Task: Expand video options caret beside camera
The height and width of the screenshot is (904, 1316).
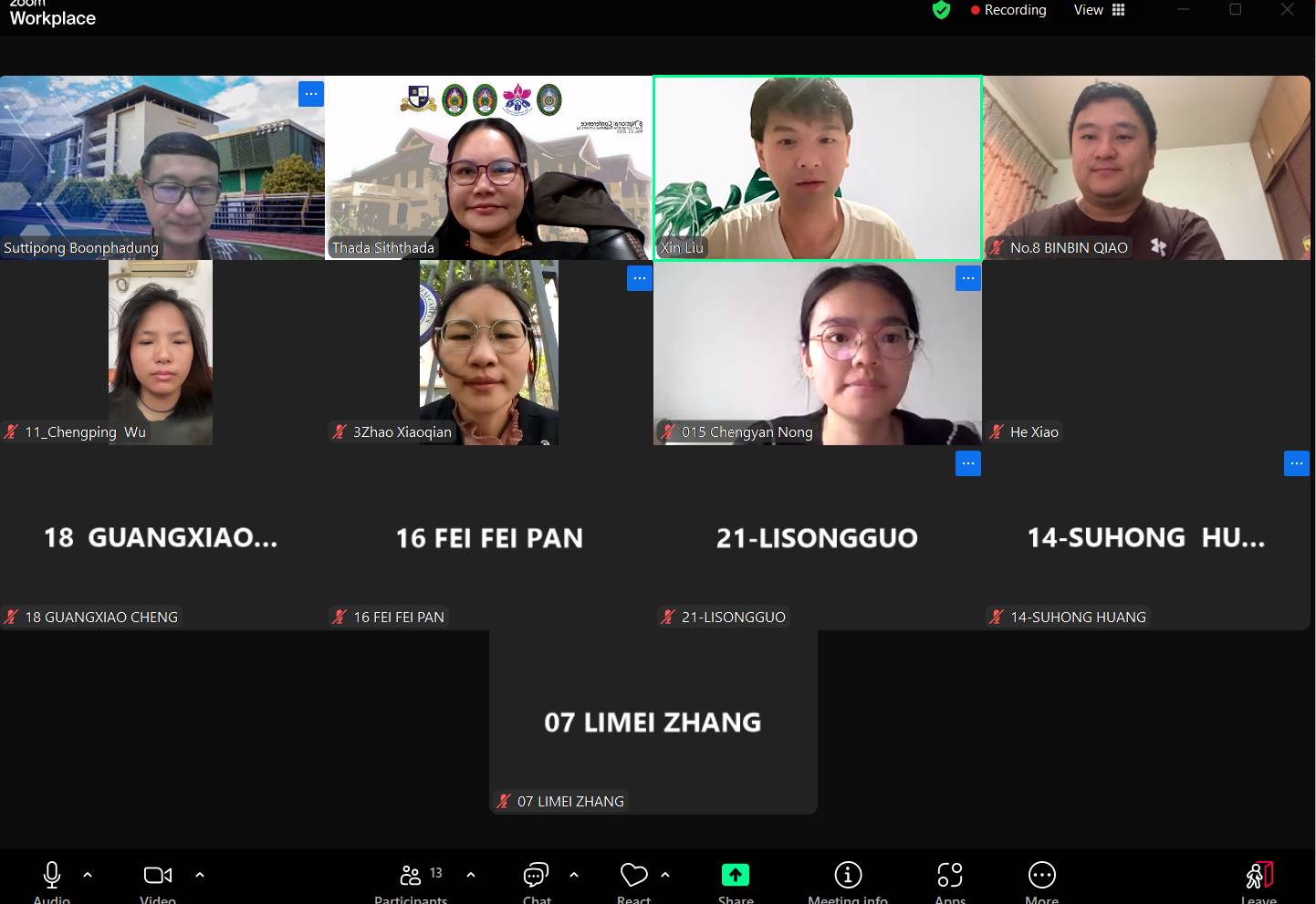Action: point(200,875)
